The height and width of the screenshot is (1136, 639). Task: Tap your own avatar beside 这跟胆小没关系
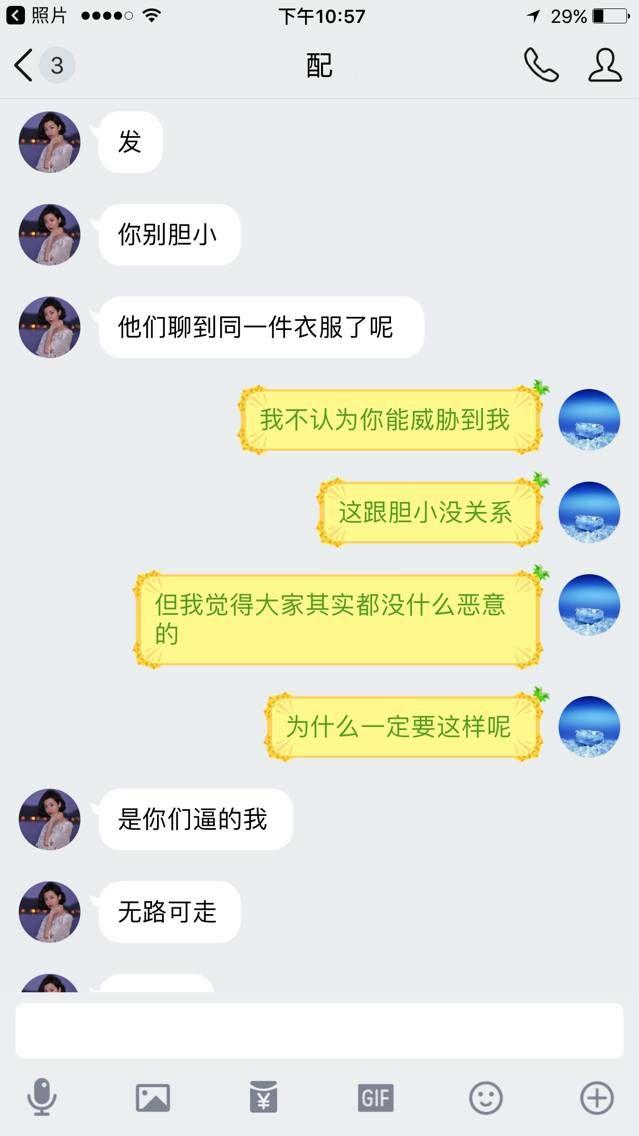point(589,512)
